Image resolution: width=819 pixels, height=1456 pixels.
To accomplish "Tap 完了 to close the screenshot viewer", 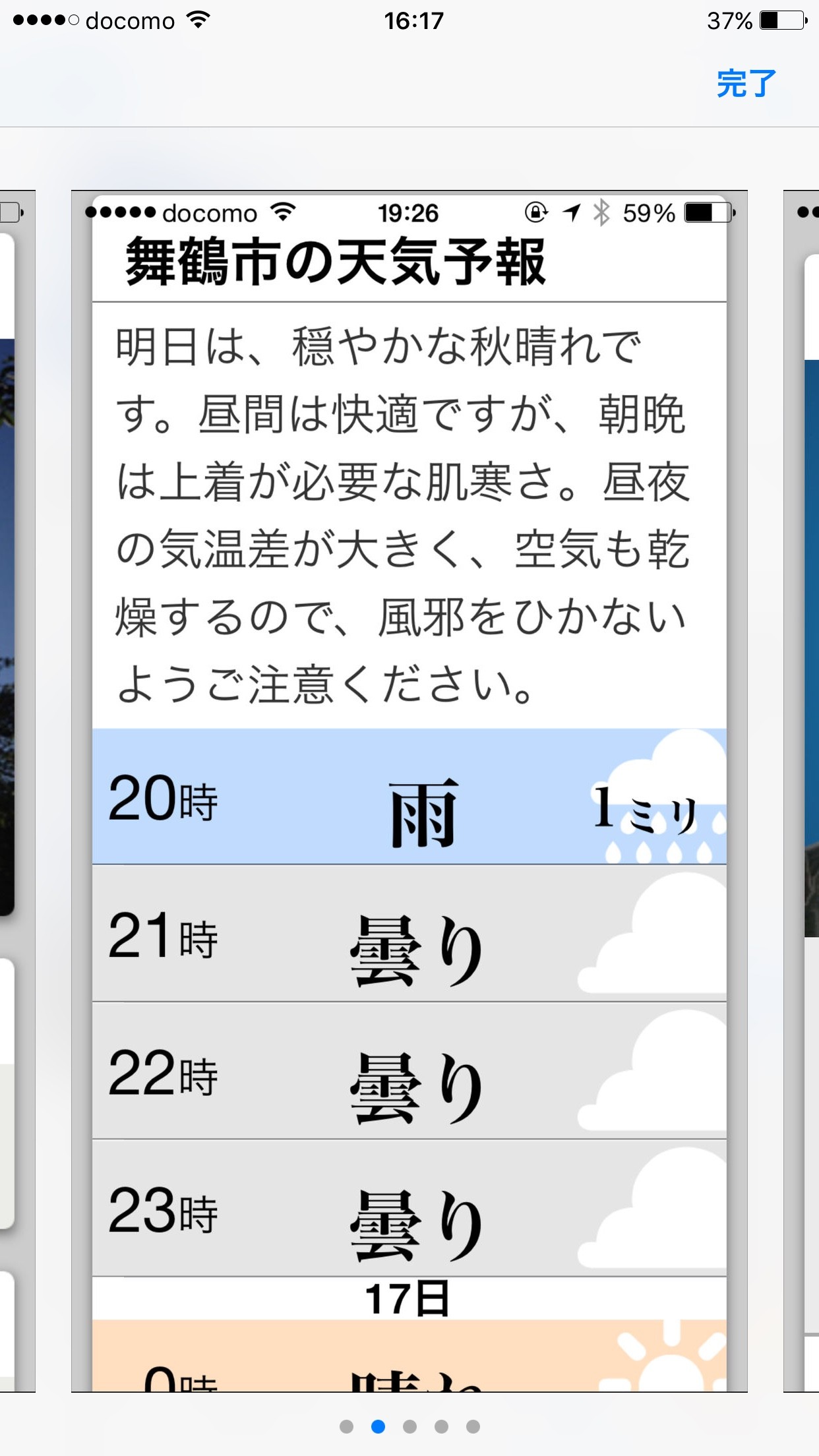I will pyautogui.click(x=746, y=84).
